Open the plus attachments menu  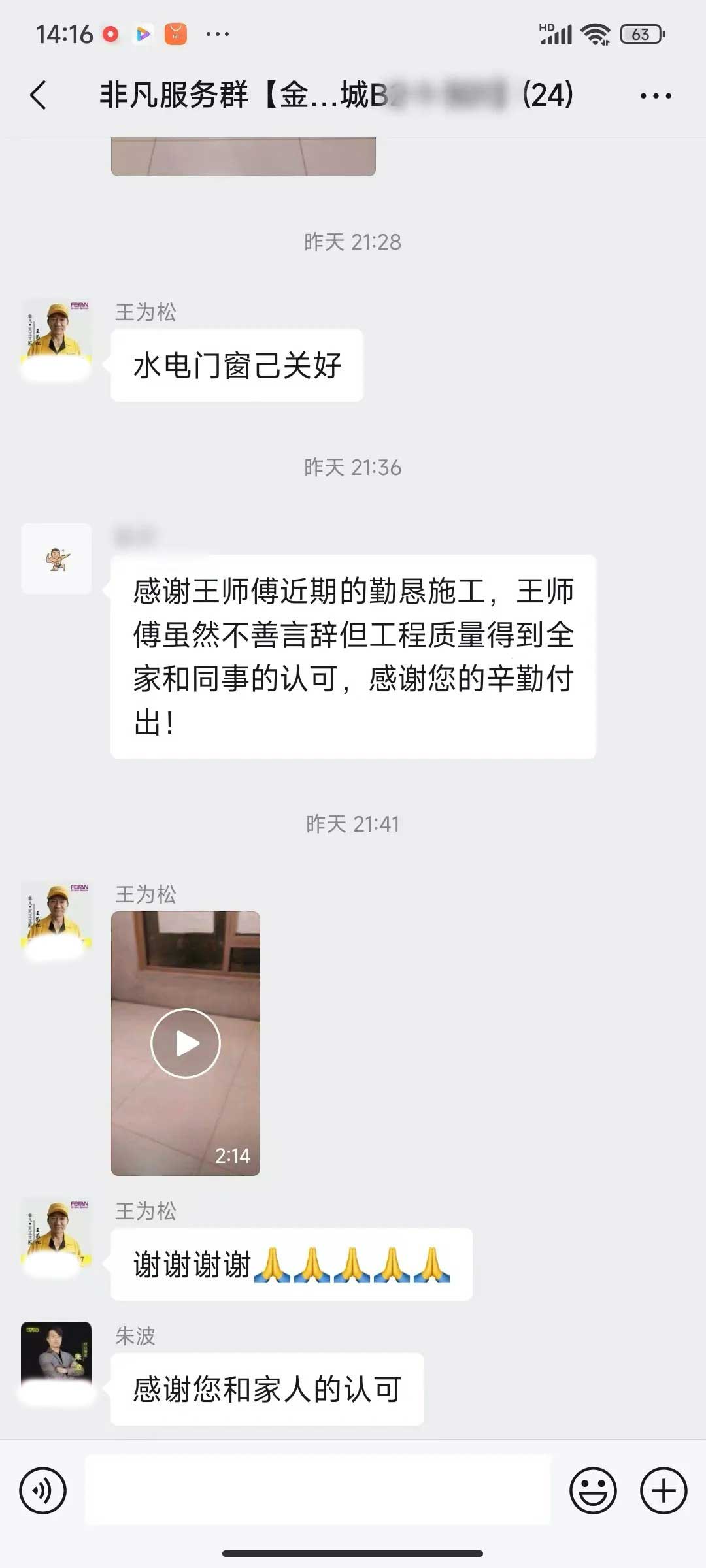tap(663, 1491)
